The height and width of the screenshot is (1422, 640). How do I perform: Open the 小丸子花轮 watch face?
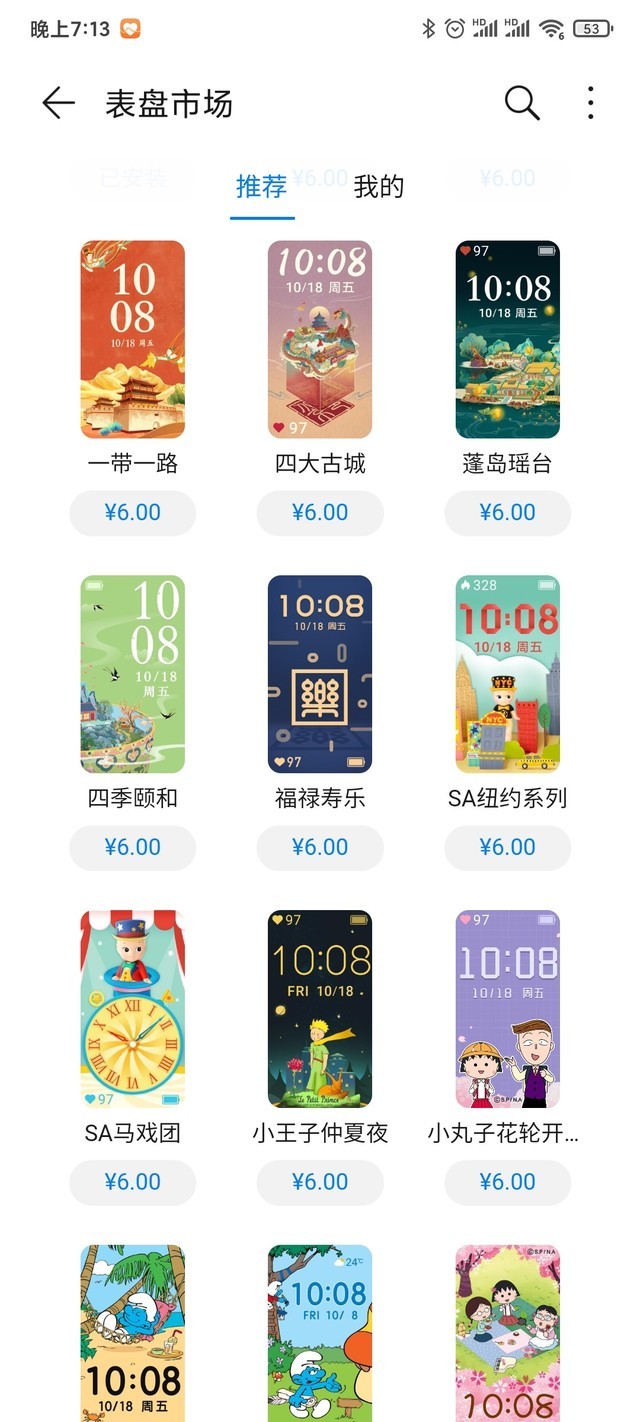tap(507, 1008)
